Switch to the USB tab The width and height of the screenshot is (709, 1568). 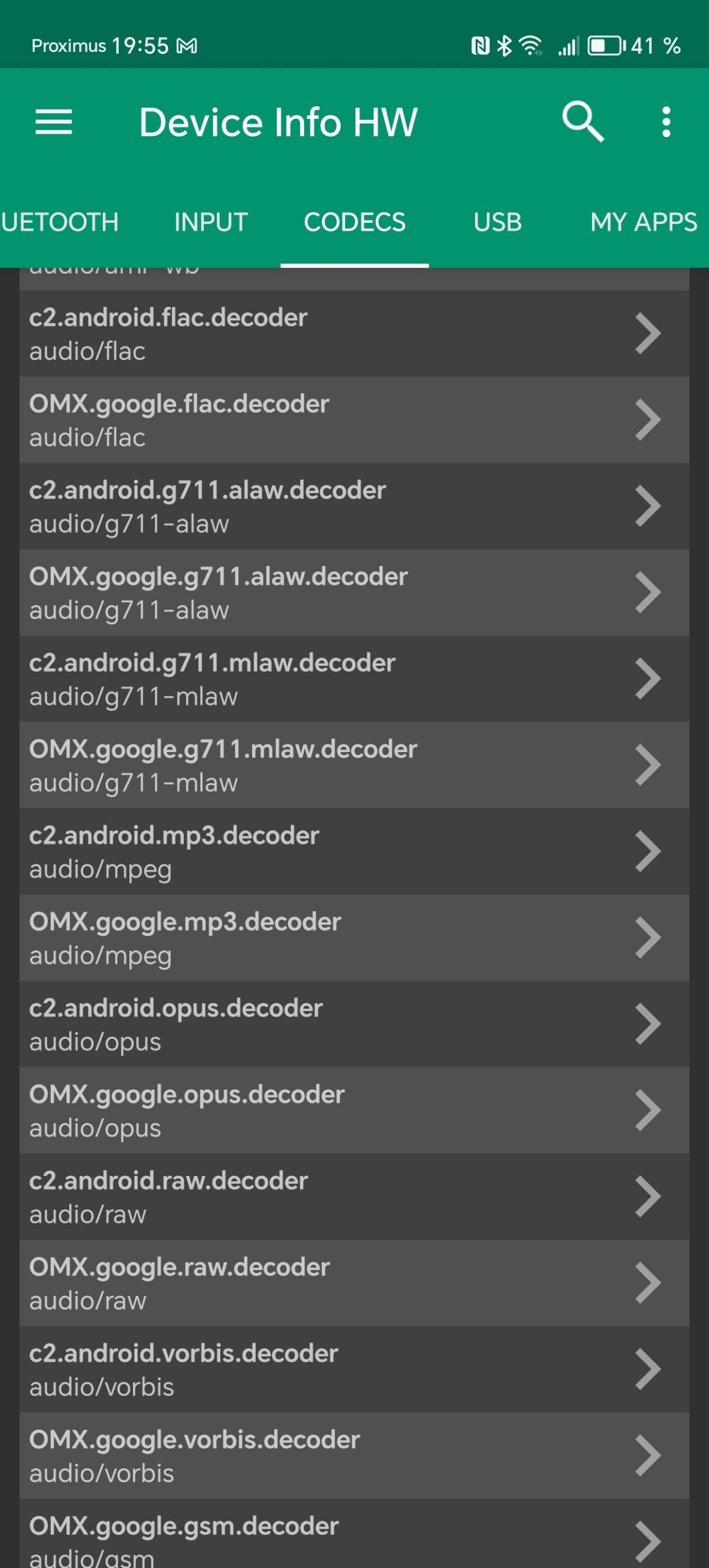[497, 222]
